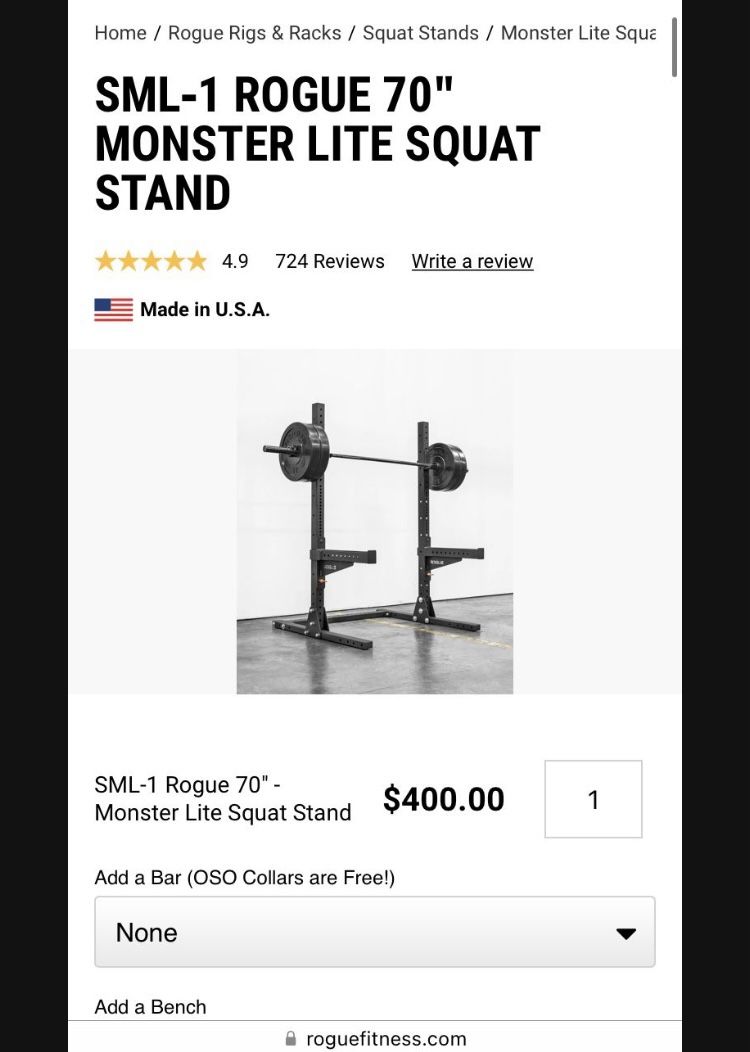Expand the Add a Bench section

149,1007
